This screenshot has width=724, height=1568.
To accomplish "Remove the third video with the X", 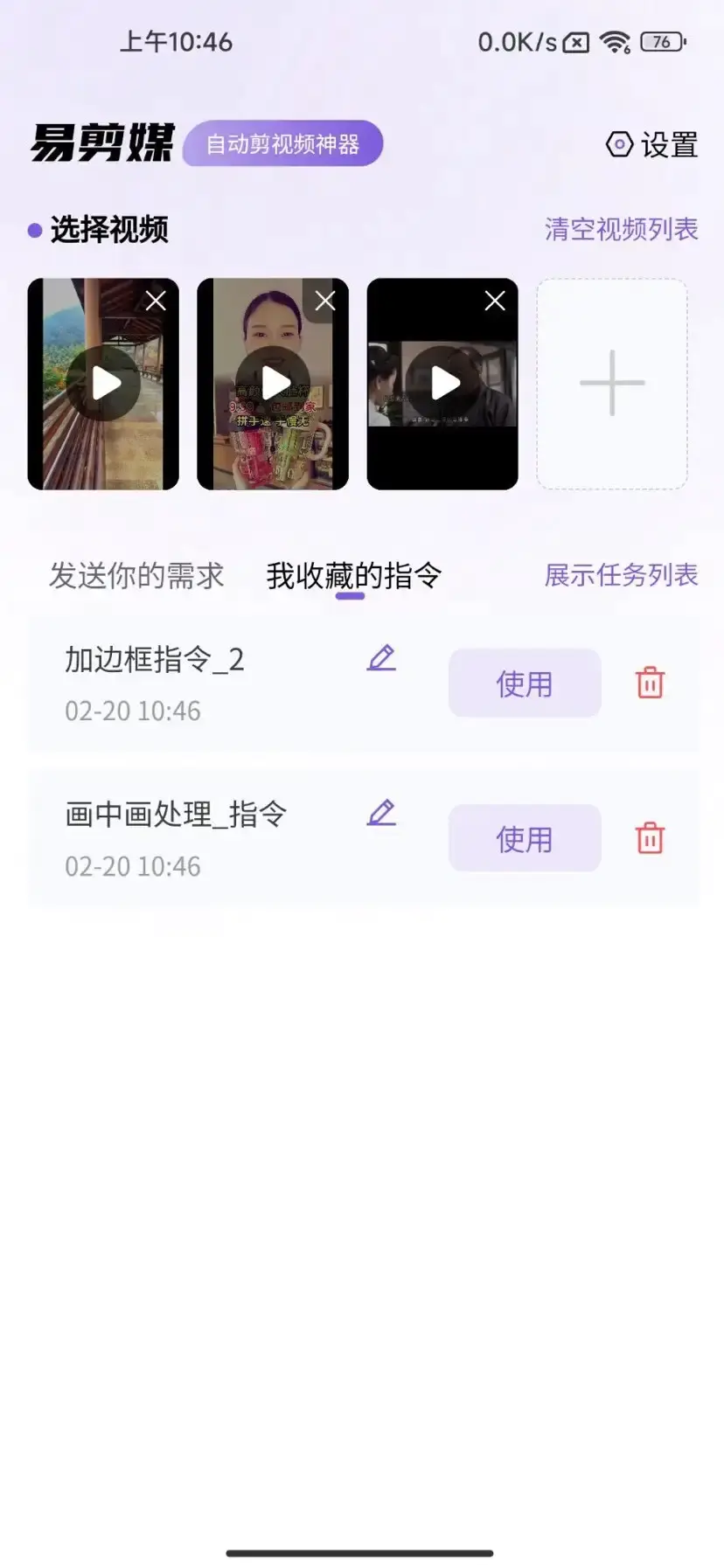I will point(494,300).
